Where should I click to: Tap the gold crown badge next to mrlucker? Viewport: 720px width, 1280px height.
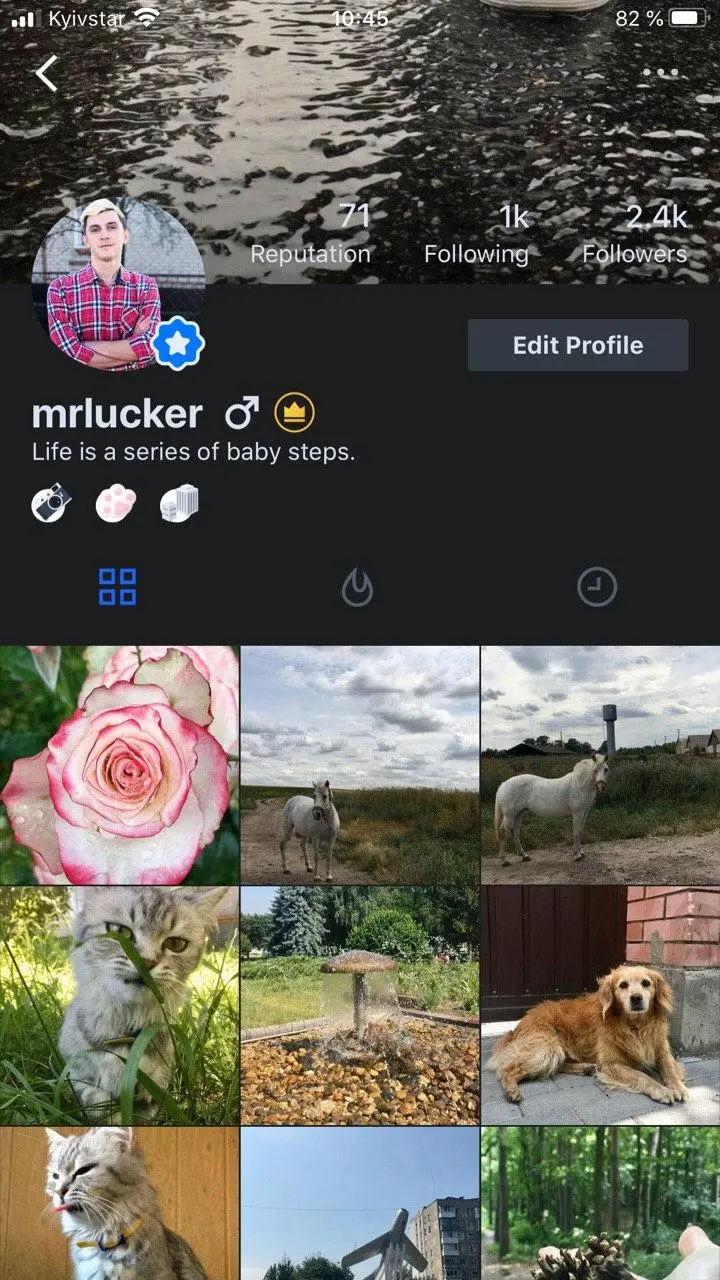point(294,412)
